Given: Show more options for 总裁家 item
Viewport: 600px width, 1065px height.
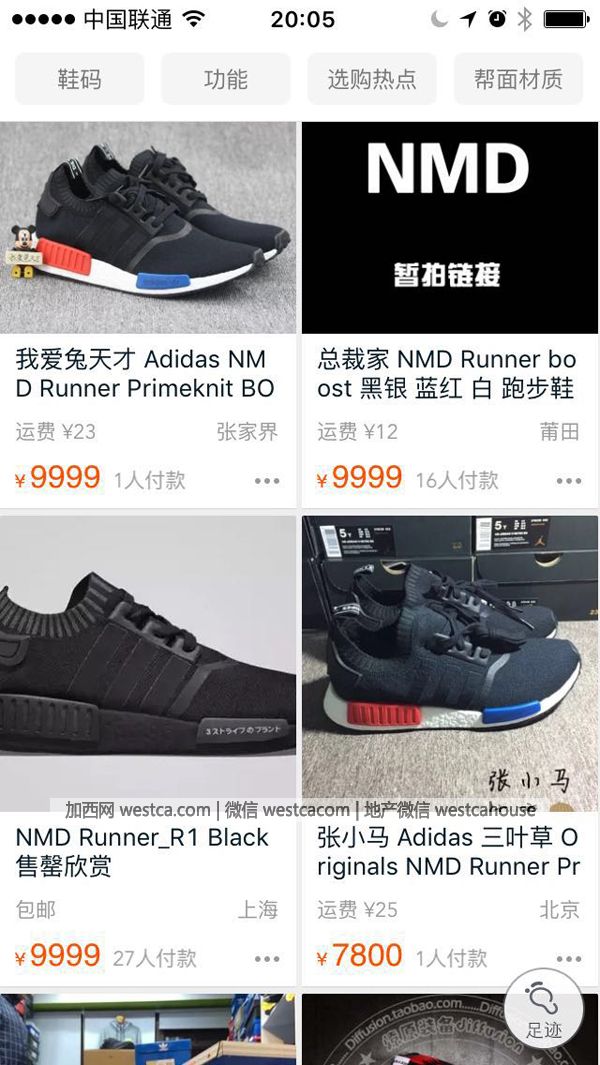Looking at the screenshot, I should click(x=569, y=481).
